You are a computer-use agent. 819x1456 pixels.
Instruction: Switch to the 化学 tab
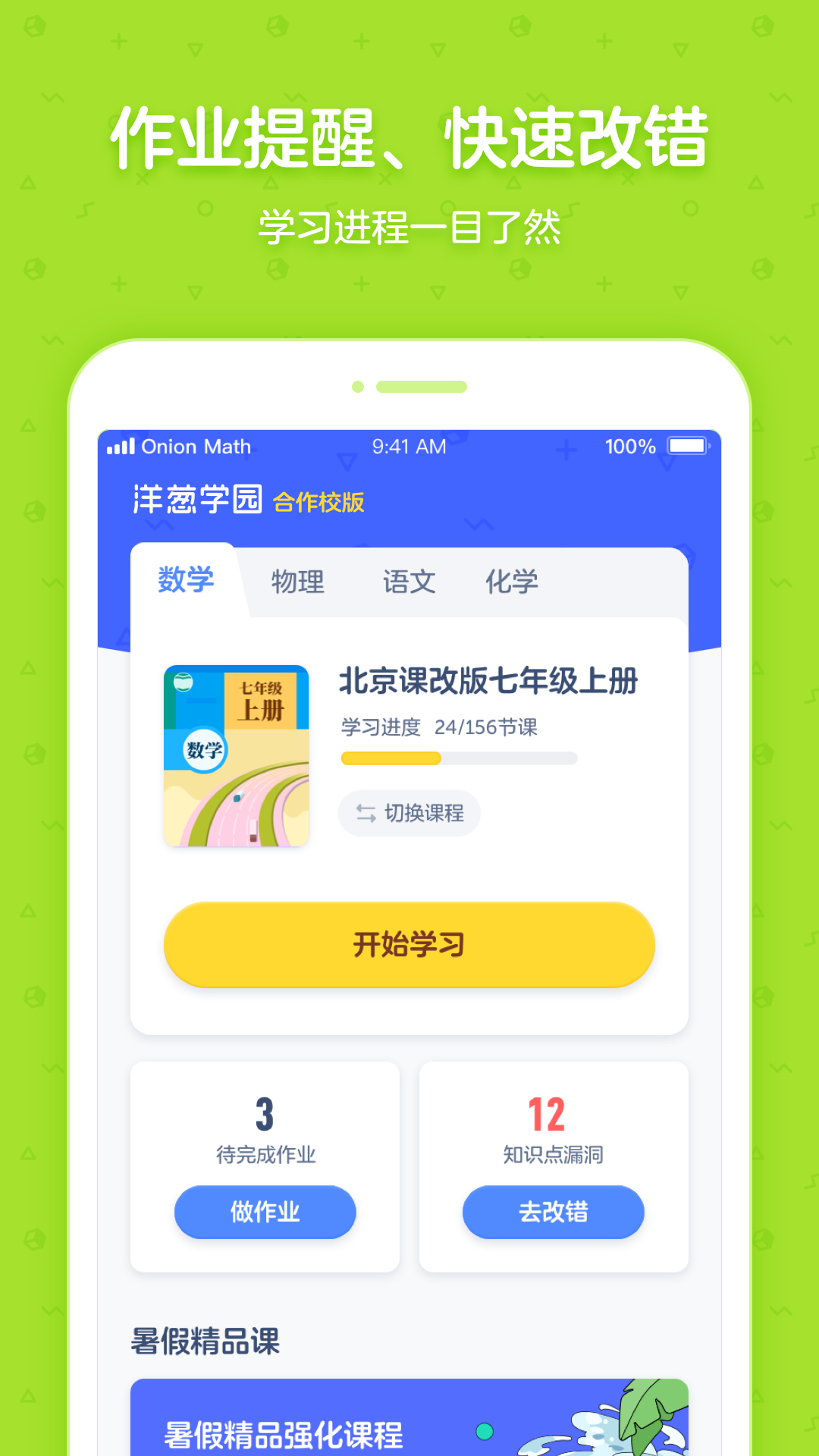coord(513,582)
